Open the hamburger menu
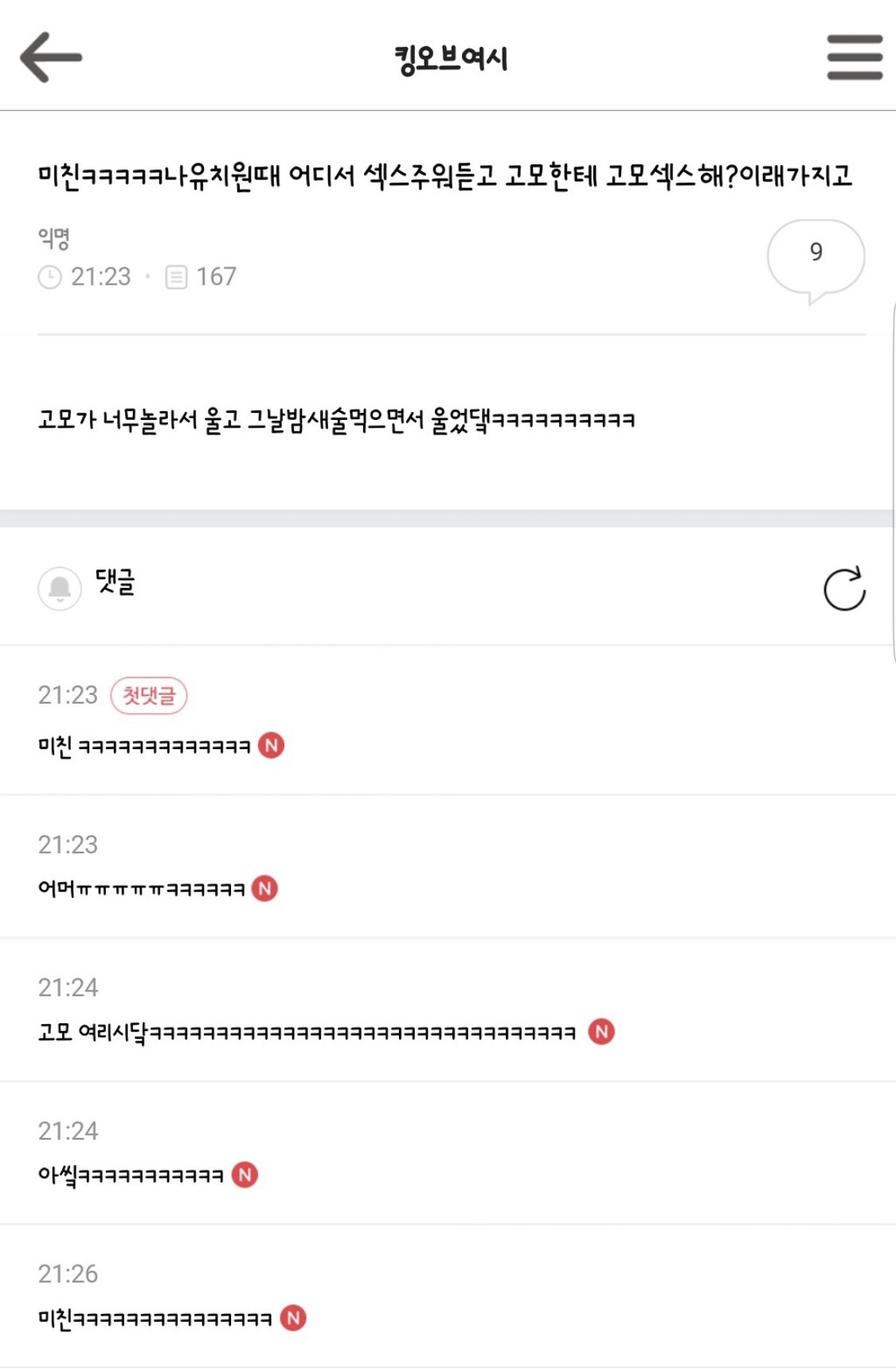This screenshot has width=896, height=1369. pos(854,57)
